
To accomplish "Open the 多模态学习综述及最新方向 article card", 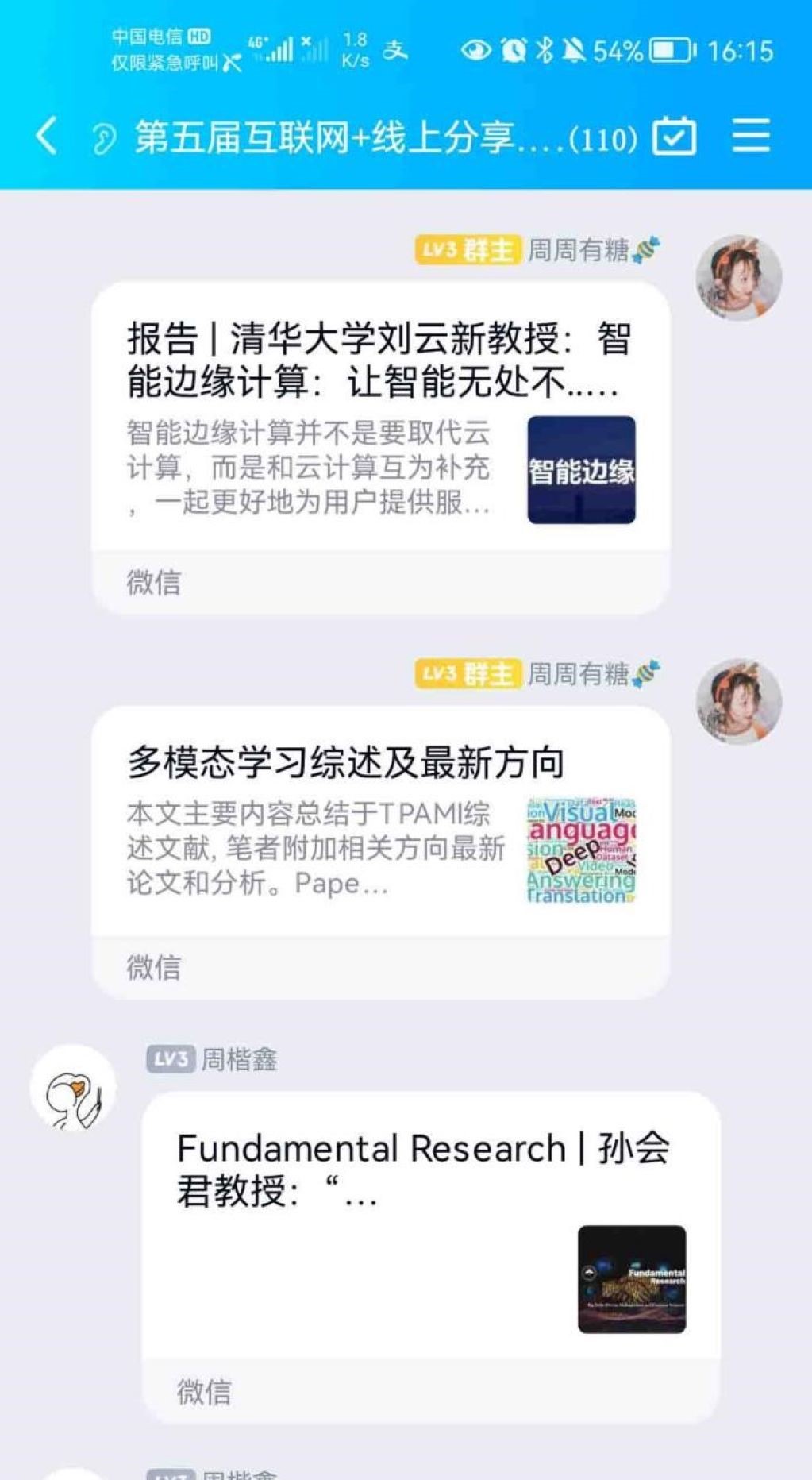I will (x=381, y=834).
